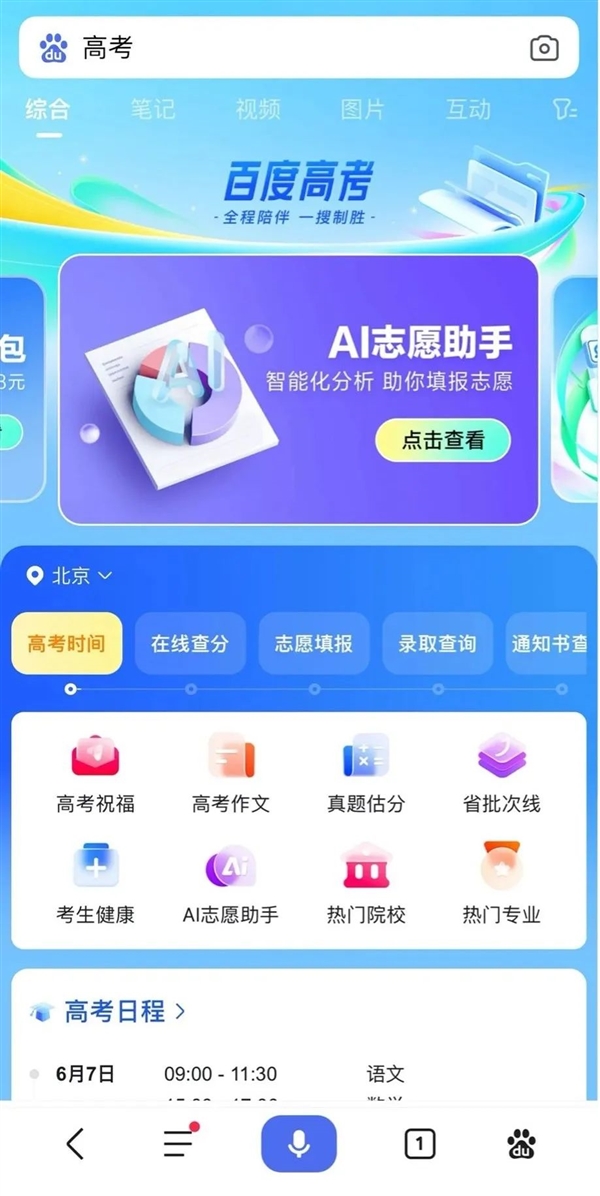The image size is (600, 1196).
Task: Go back with the bottom arrow
Action: (x=75, y=1143)
